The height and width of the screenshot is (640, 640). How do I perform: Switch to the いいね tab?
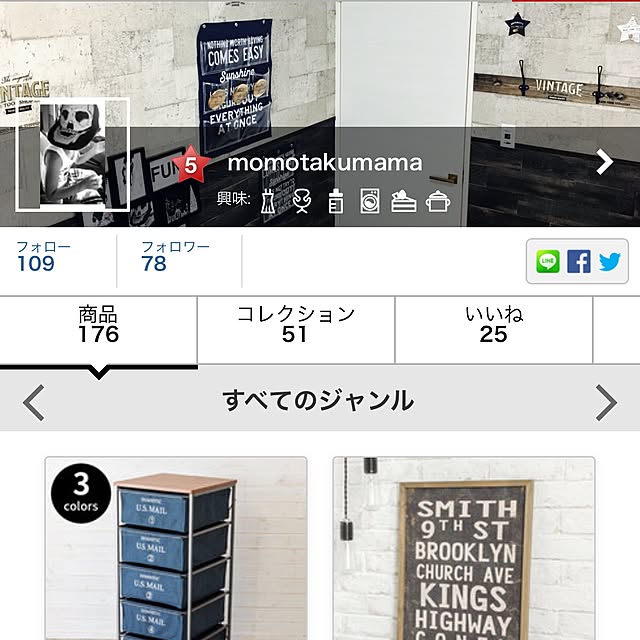point(493,326)
